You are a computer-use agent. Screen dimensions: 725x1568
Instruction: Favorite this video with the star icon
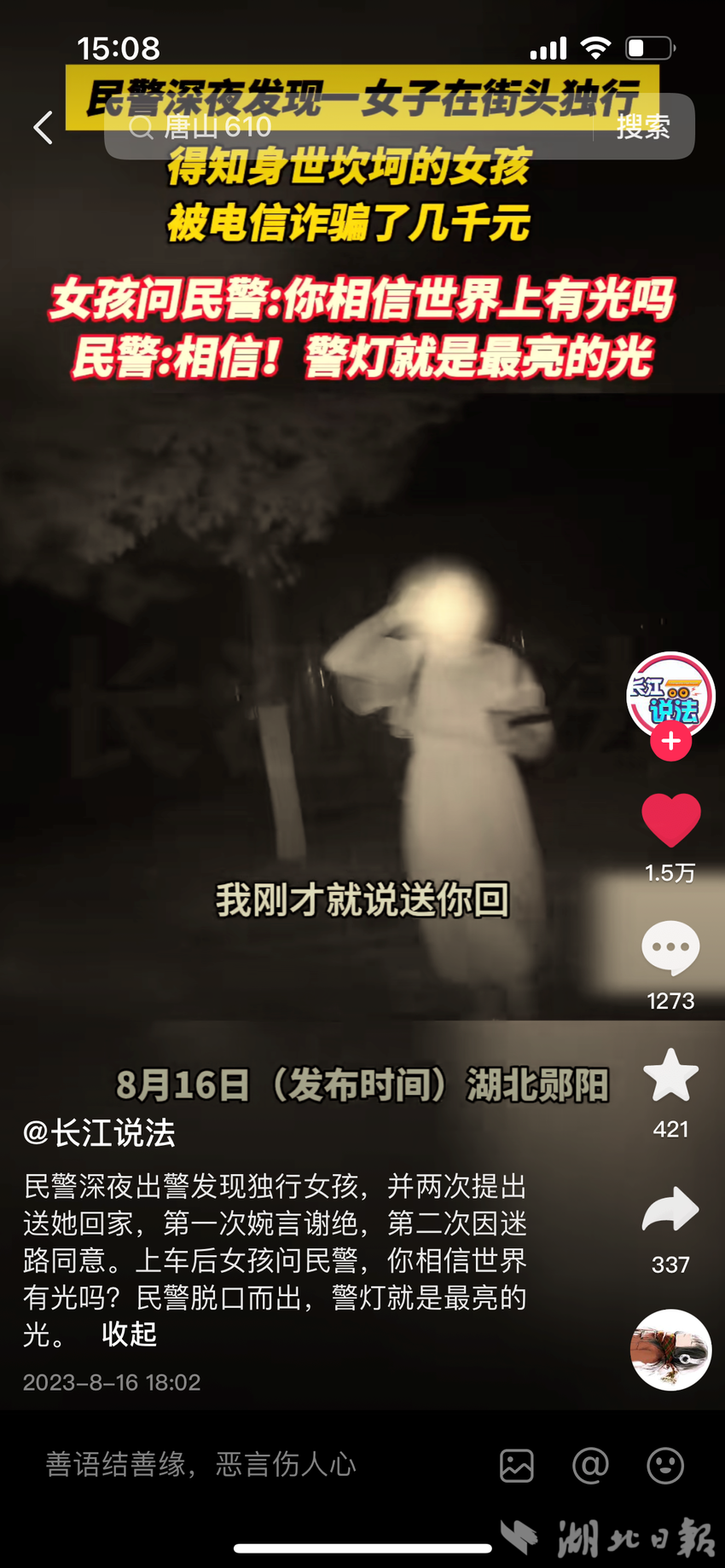coord(670,1075)
